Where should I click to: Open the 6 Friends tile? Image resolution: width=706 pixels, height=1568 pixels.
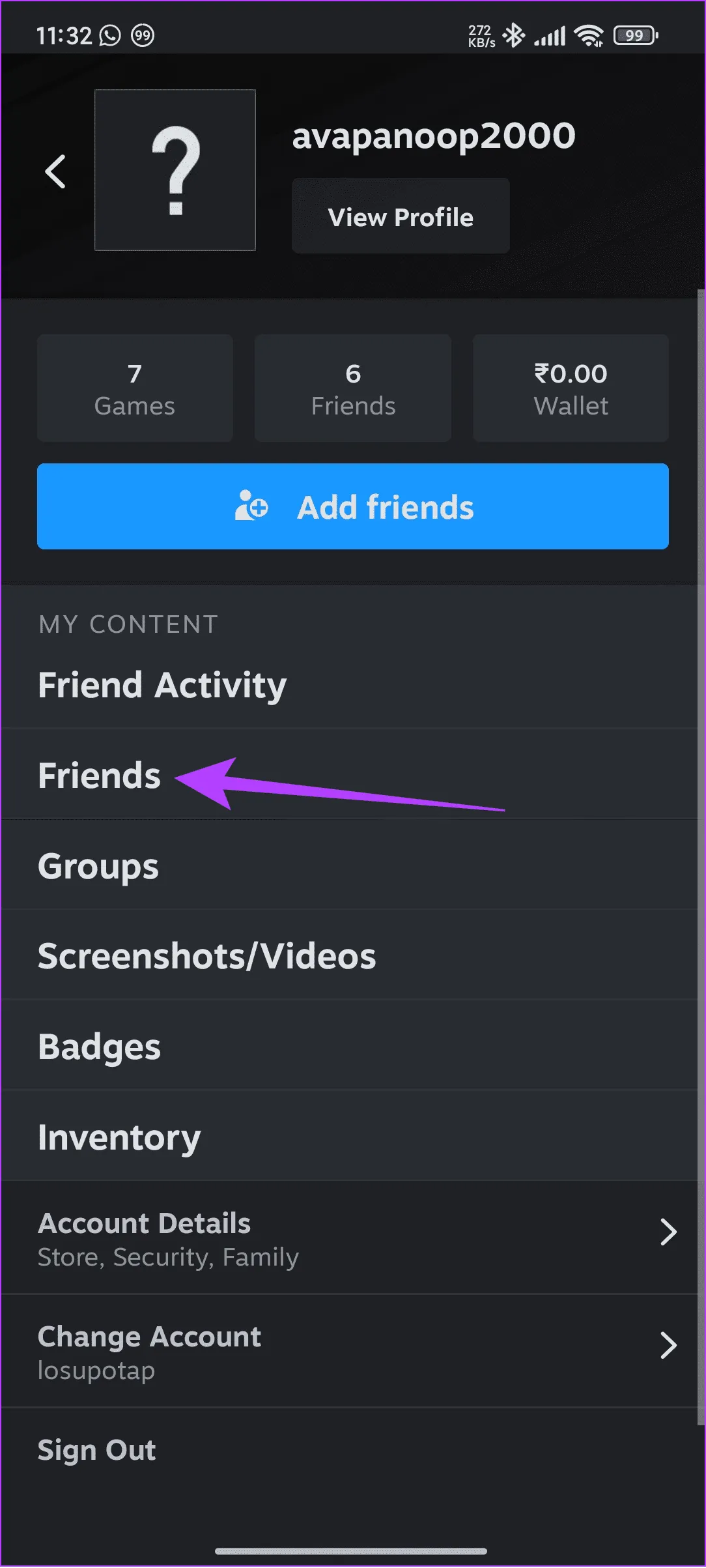[353, 388]
